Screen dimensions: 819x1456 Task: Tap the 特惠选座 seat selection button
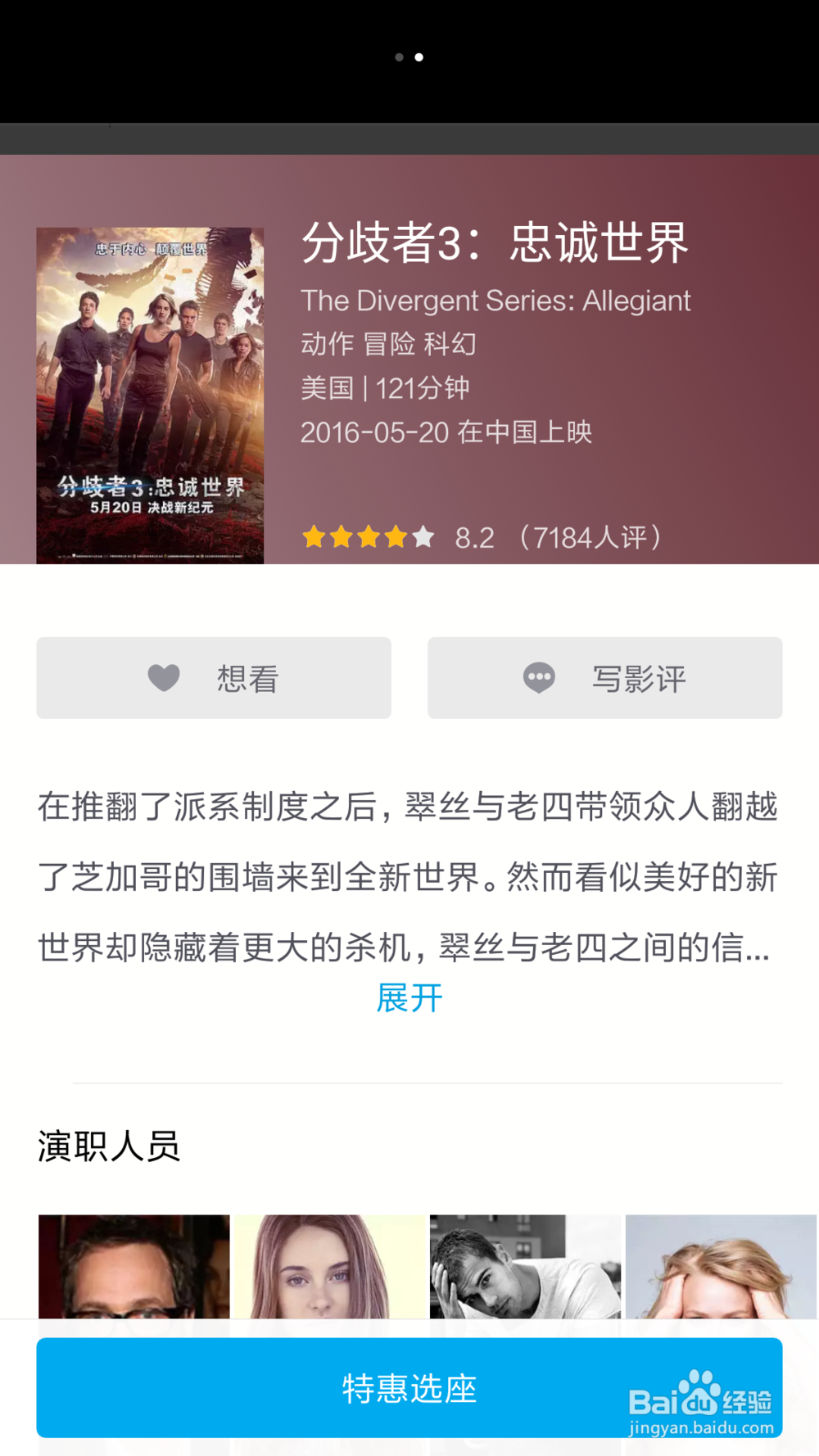[409, 1387]
